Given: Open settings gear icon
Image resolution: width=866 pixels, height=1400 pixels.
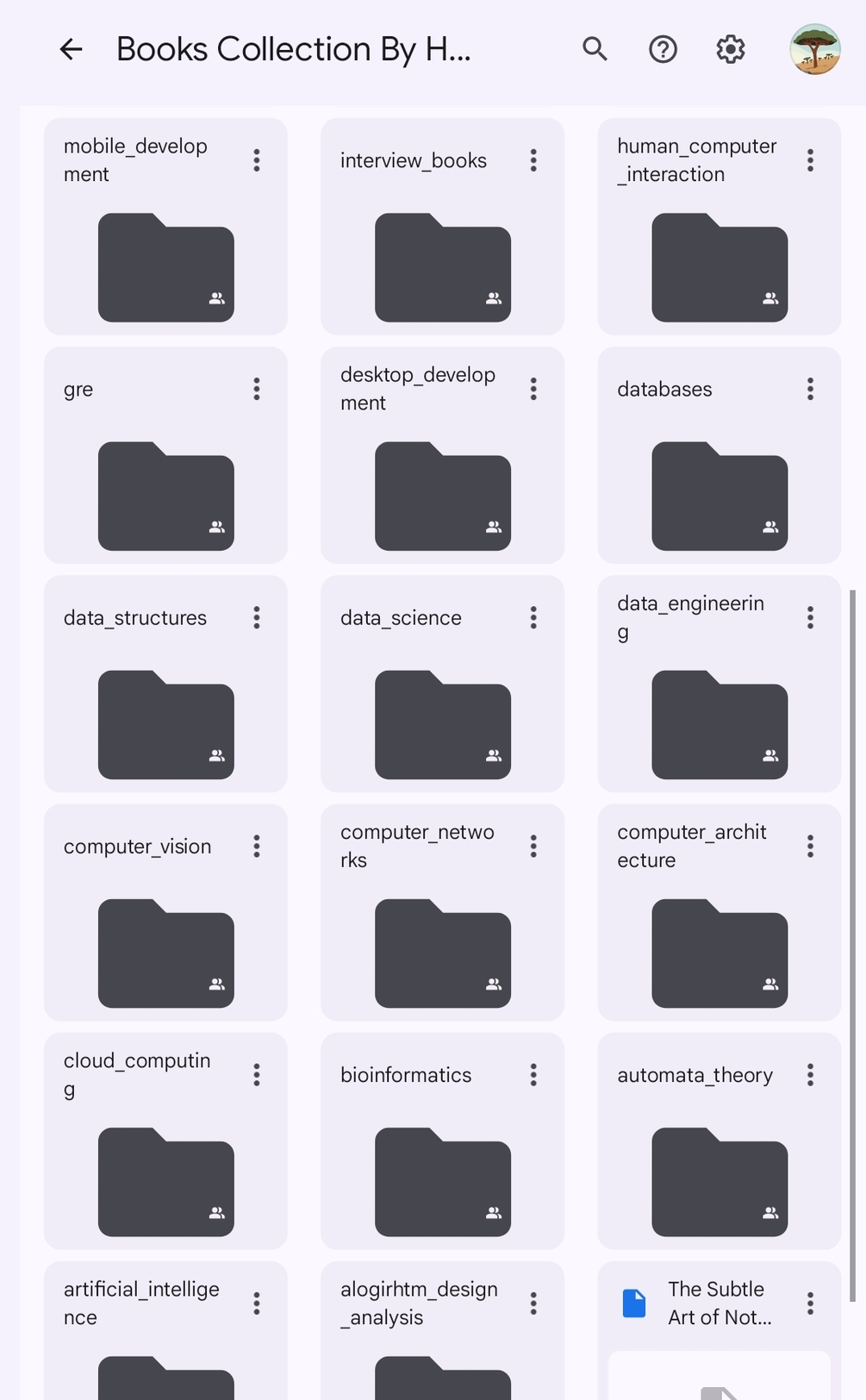Looking at the screenshot, I should tap(731, 49).
